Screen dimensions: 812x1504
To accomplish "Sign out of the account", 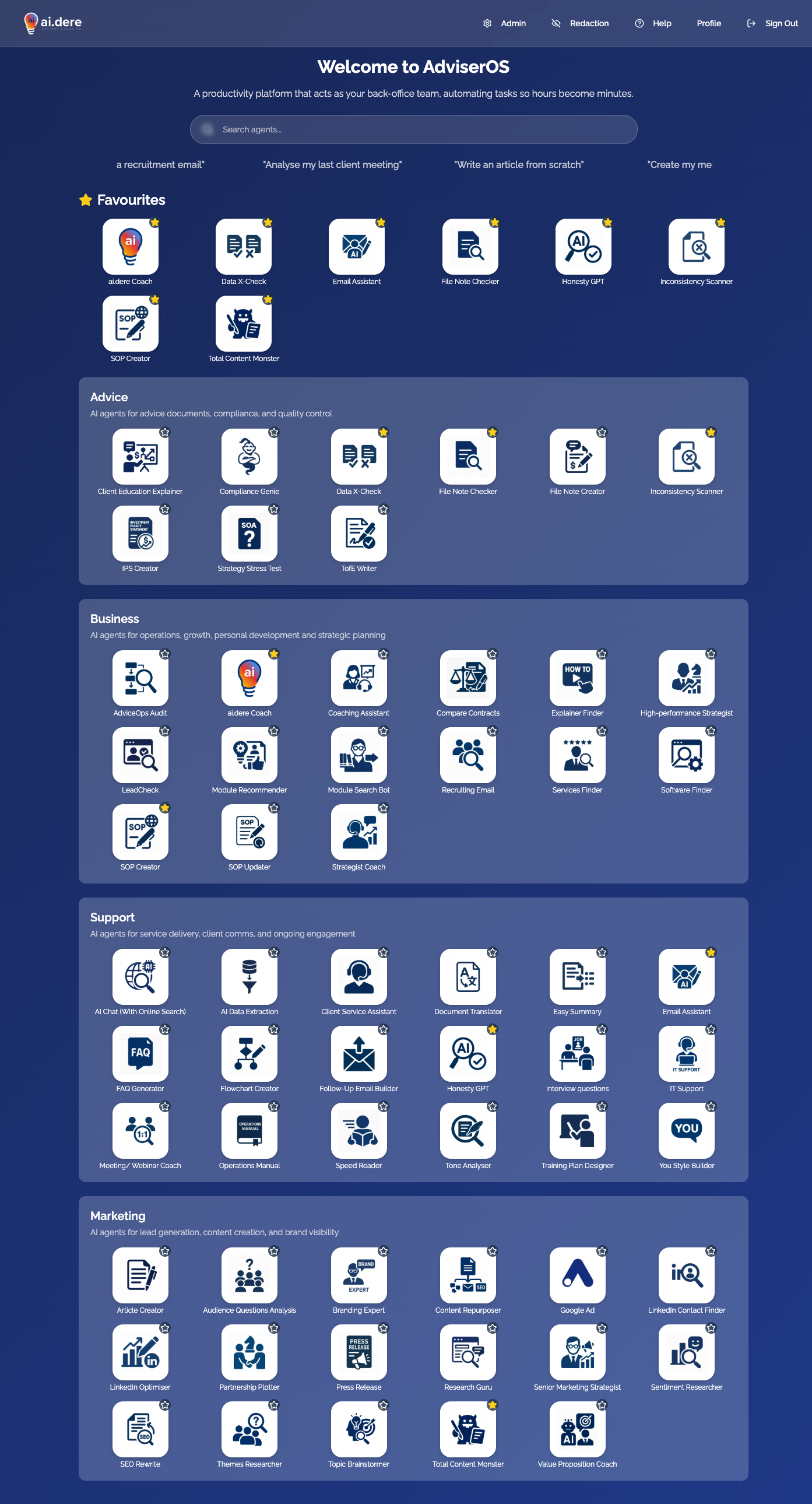I will point(772,23).
